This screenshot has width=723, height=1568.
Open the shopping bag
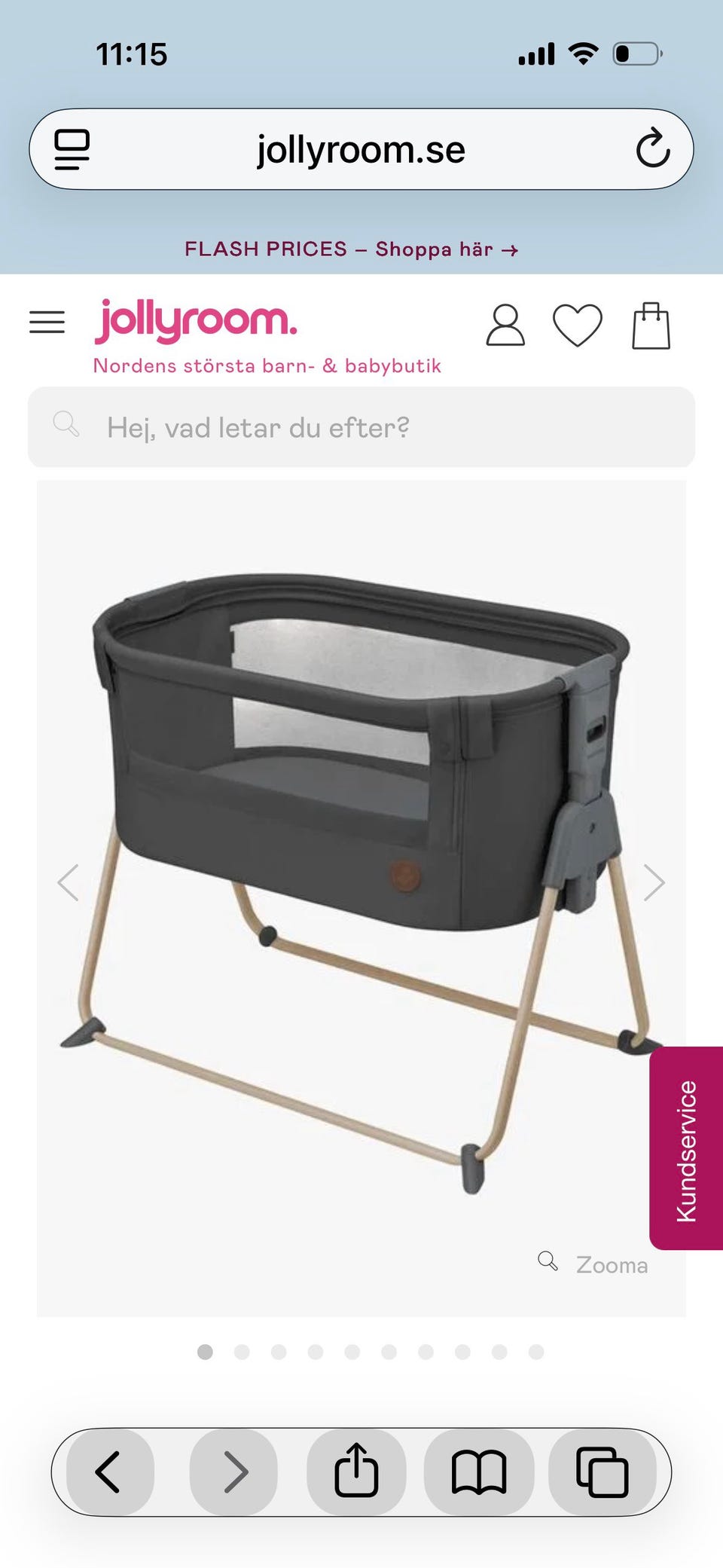point(651,326)
